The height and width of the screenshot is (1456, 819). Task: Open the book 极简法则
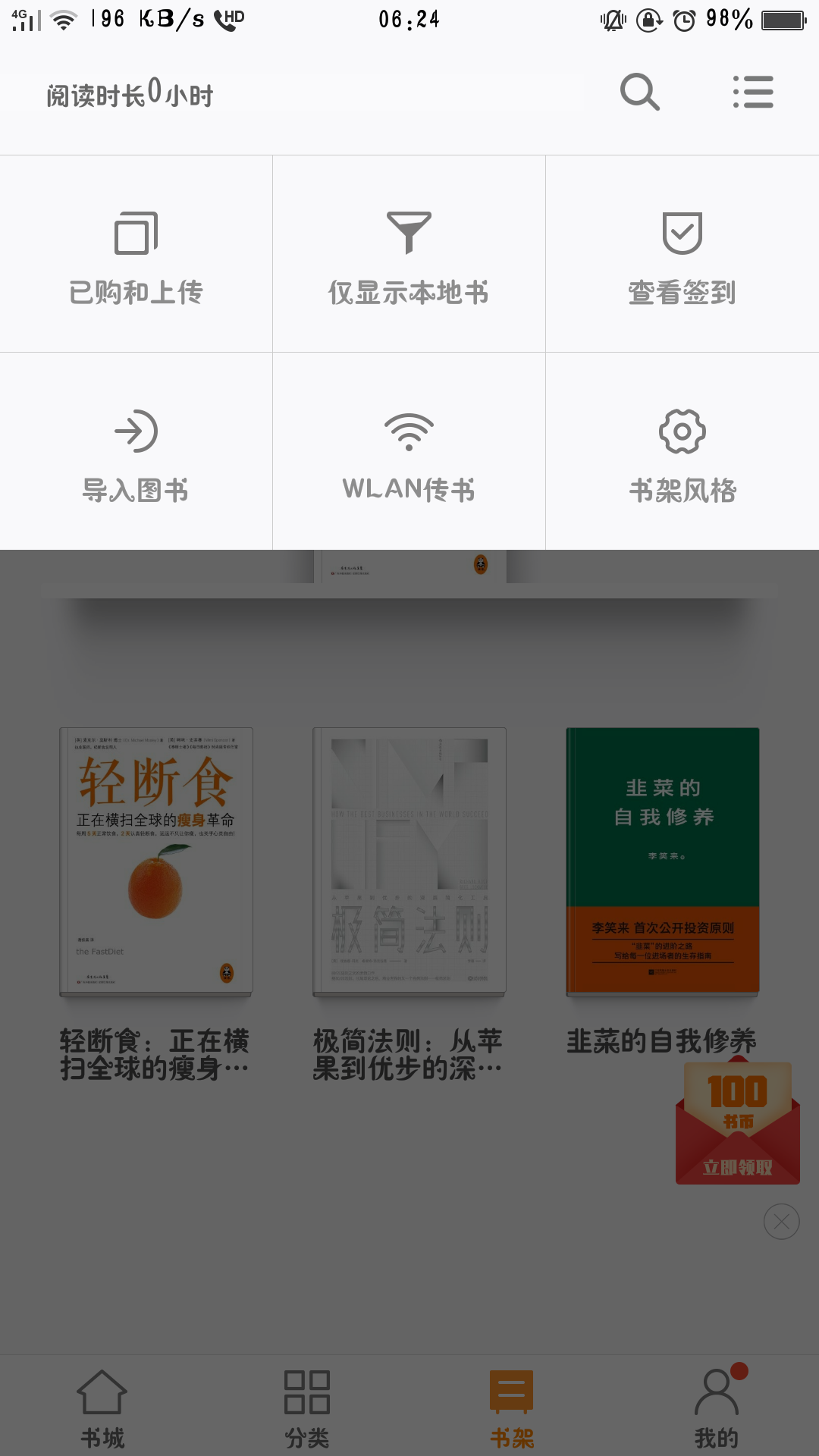click(x=409, y=861)
